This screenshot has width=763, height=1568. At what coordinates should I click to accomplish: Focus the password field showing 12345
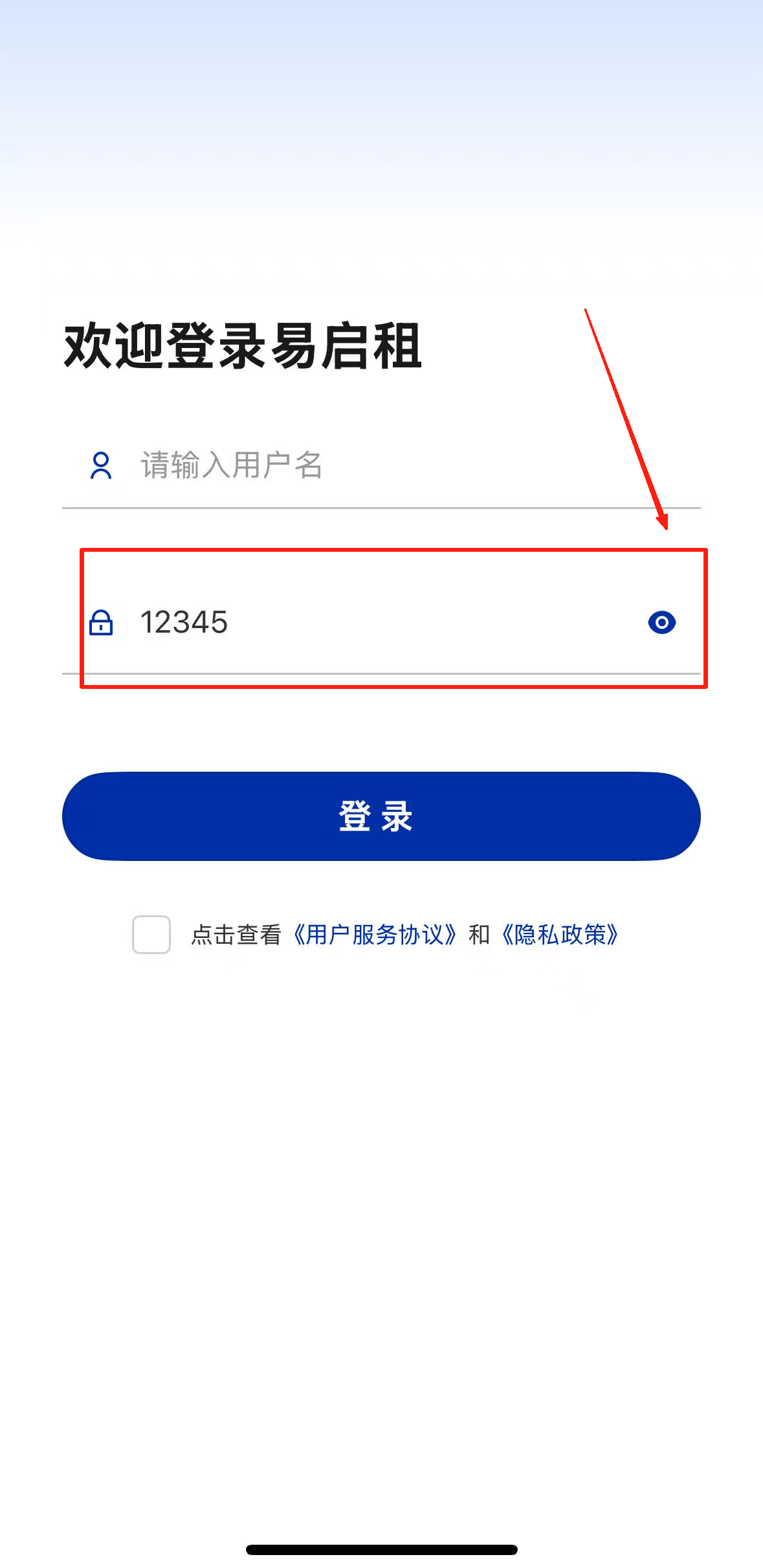(375, 622)
